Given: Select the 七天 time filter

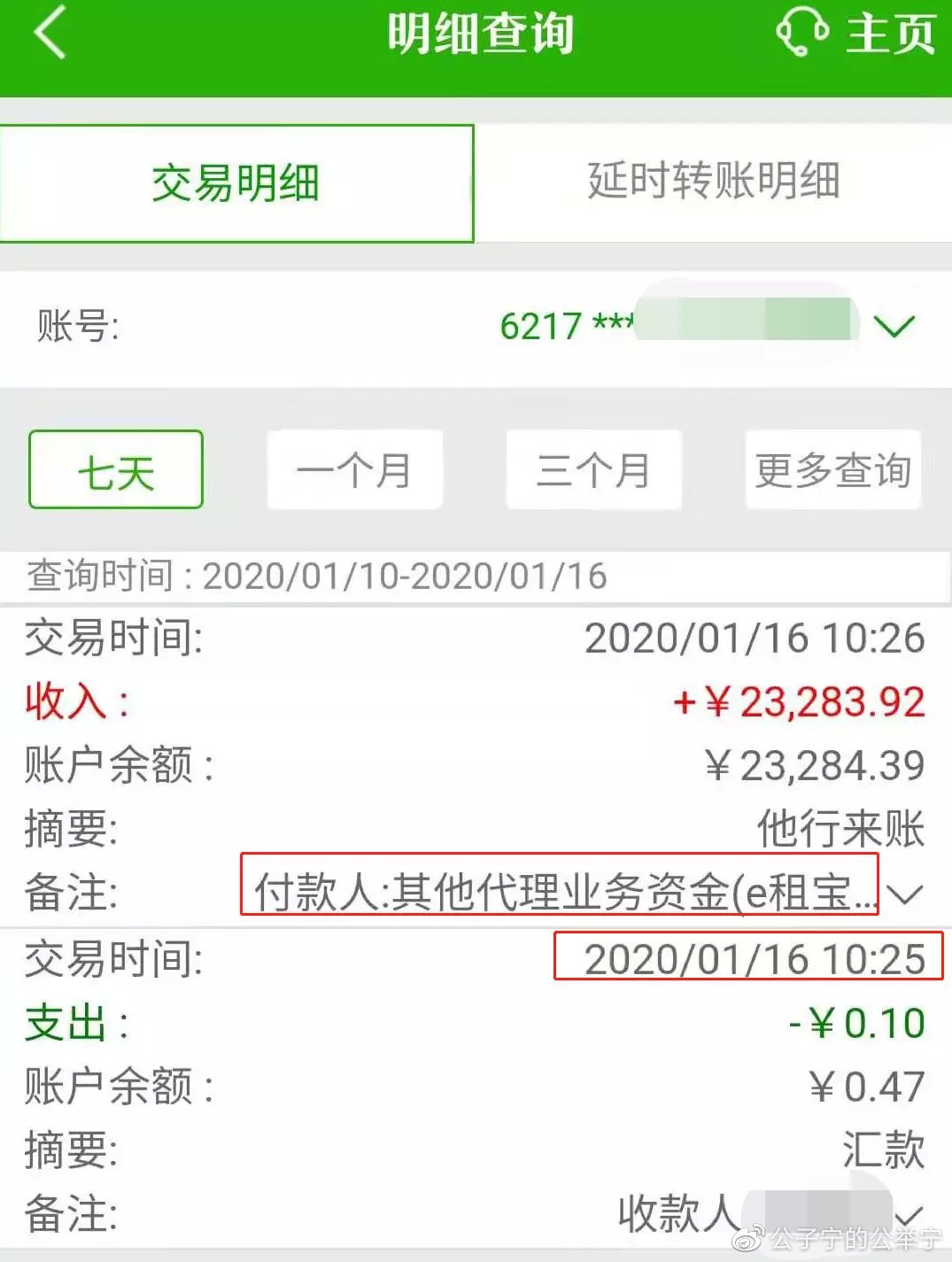Looking at the screenshot, I should [115, 470].
